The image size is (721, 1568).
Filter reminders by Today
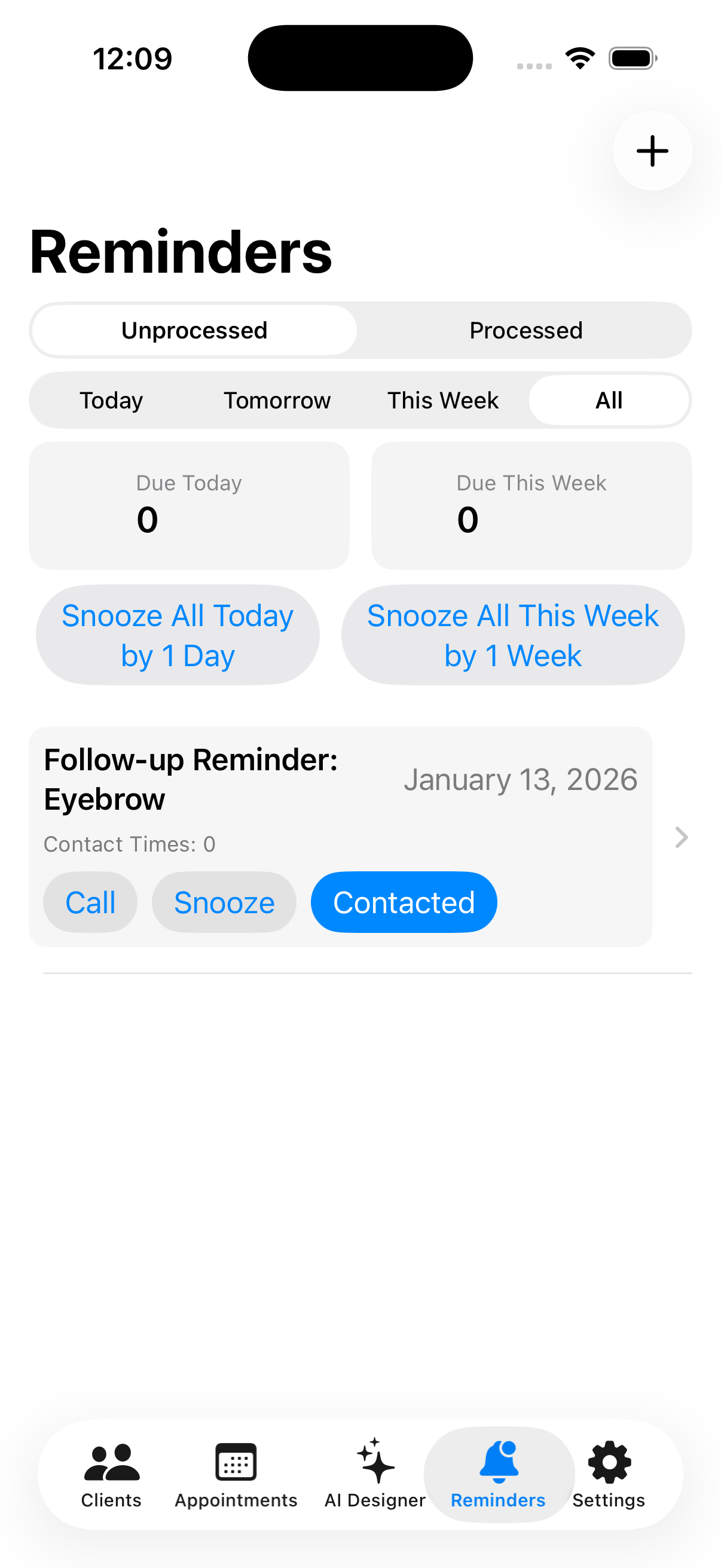click(111, 401)
